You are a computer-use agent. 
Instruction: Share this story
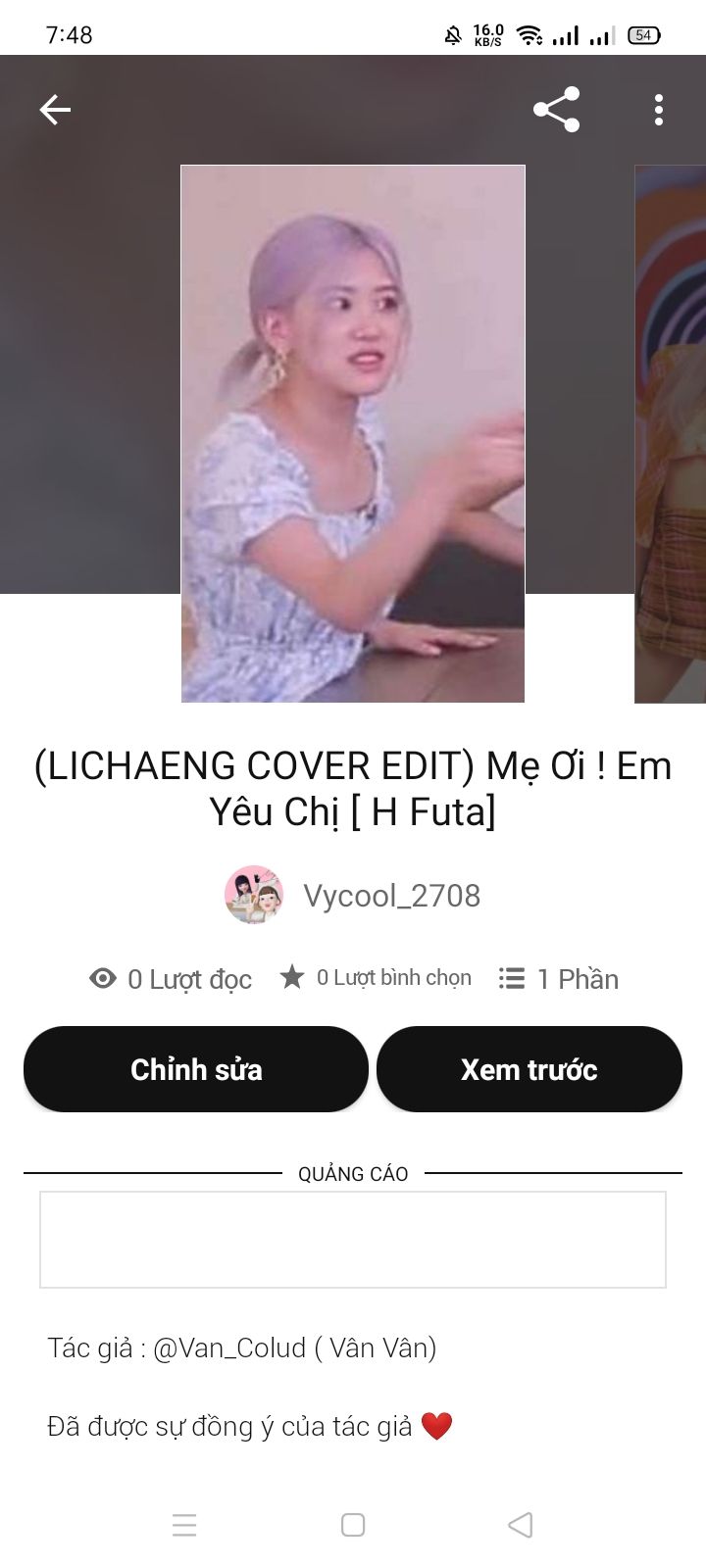(x=556, y=110)
